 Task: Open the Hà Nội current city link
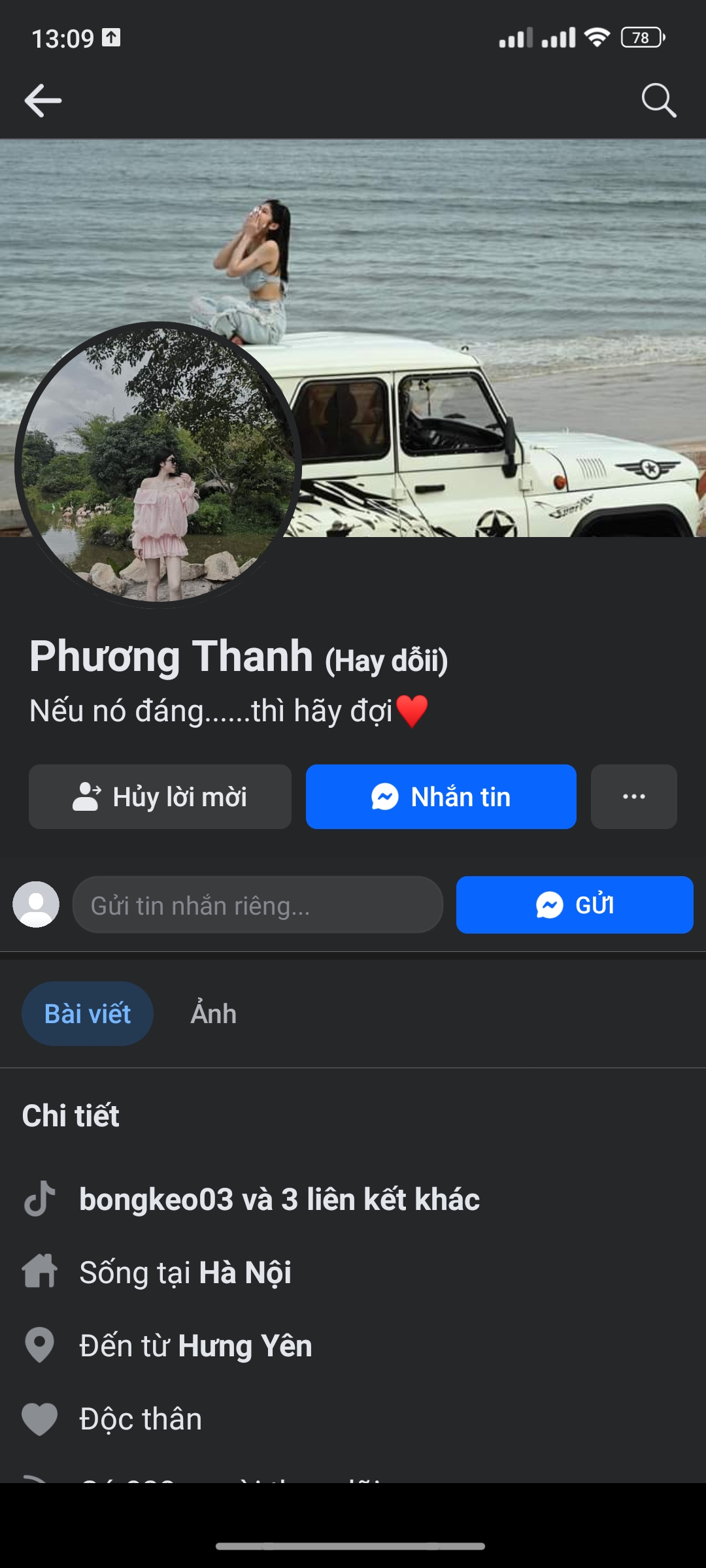point(244,1273)
